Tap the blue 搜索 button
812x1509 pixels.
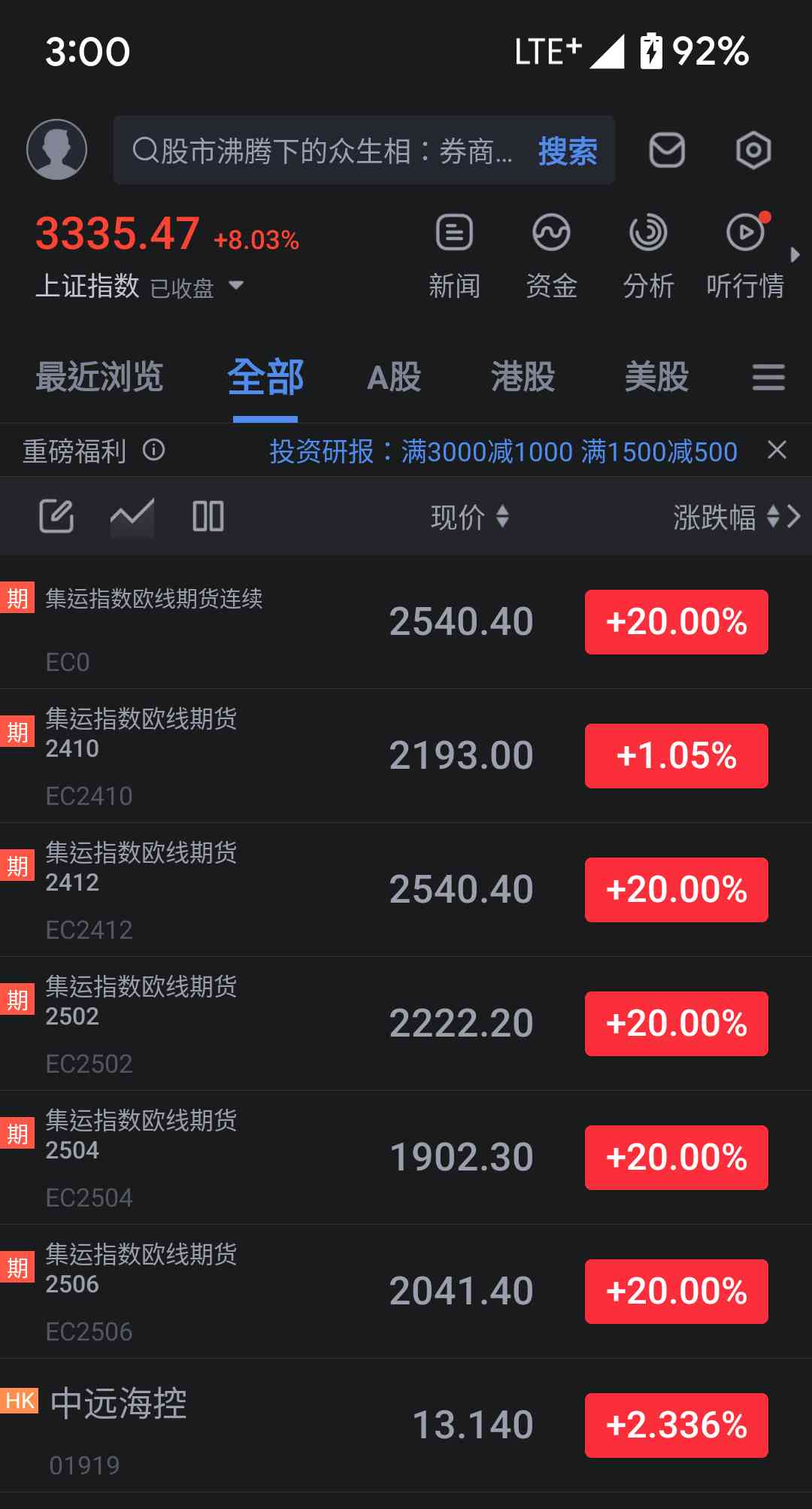pos(568,151)
